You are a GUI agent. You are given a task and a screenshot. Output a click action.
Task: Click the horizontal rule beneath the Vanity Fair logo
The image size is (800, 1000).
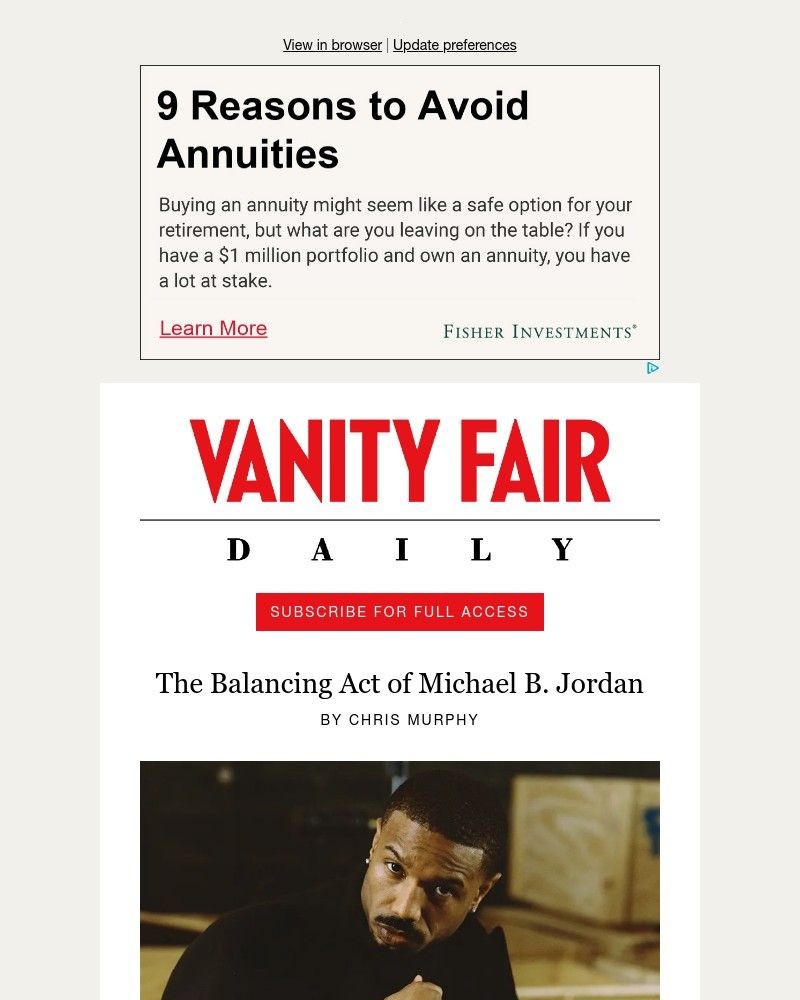pos(399,520)
